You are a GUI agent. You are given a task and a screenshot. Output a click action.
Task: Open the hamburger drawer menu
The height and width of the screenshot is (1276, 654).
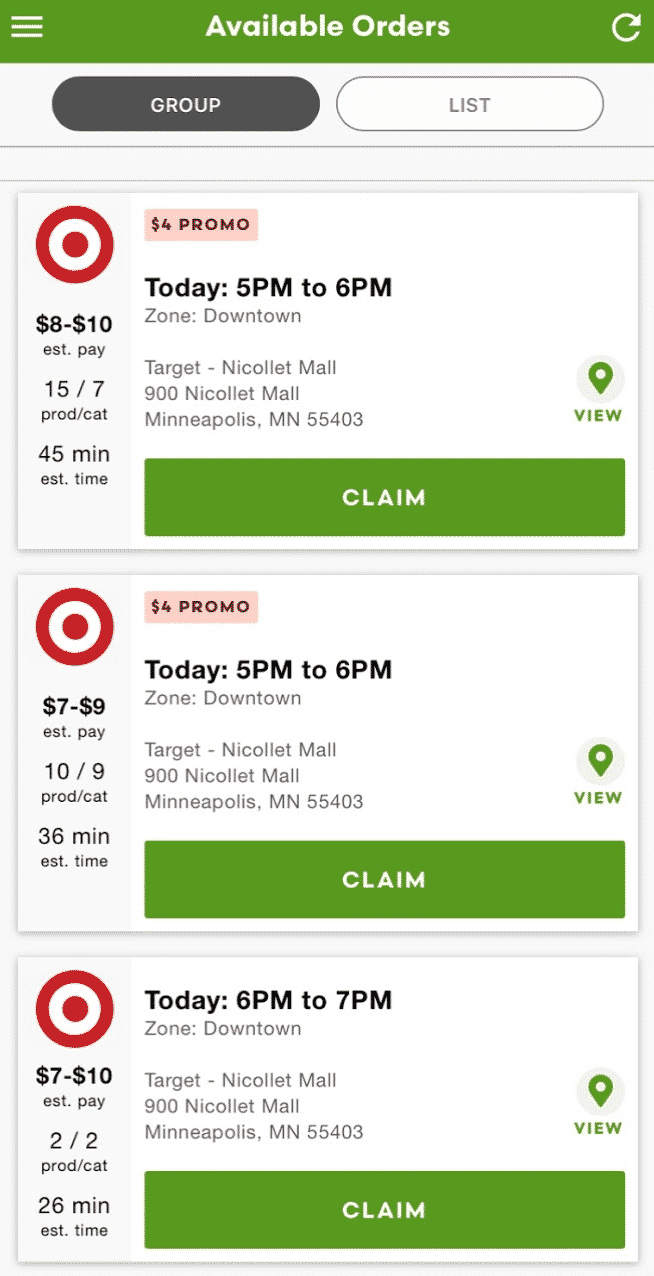[x=27, y=27]
